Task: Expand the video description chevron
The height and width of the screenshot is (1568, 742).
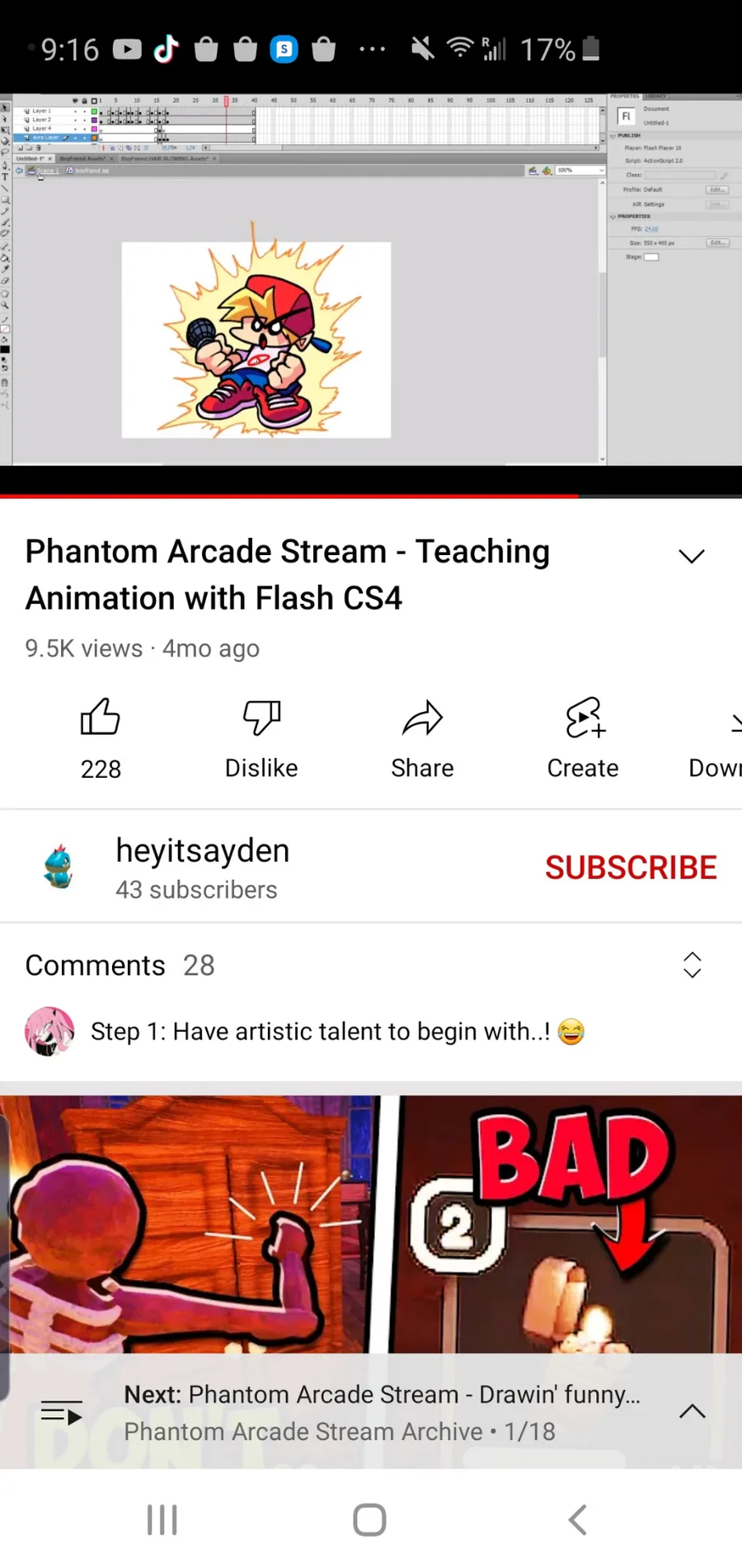Action: (692, 556)
